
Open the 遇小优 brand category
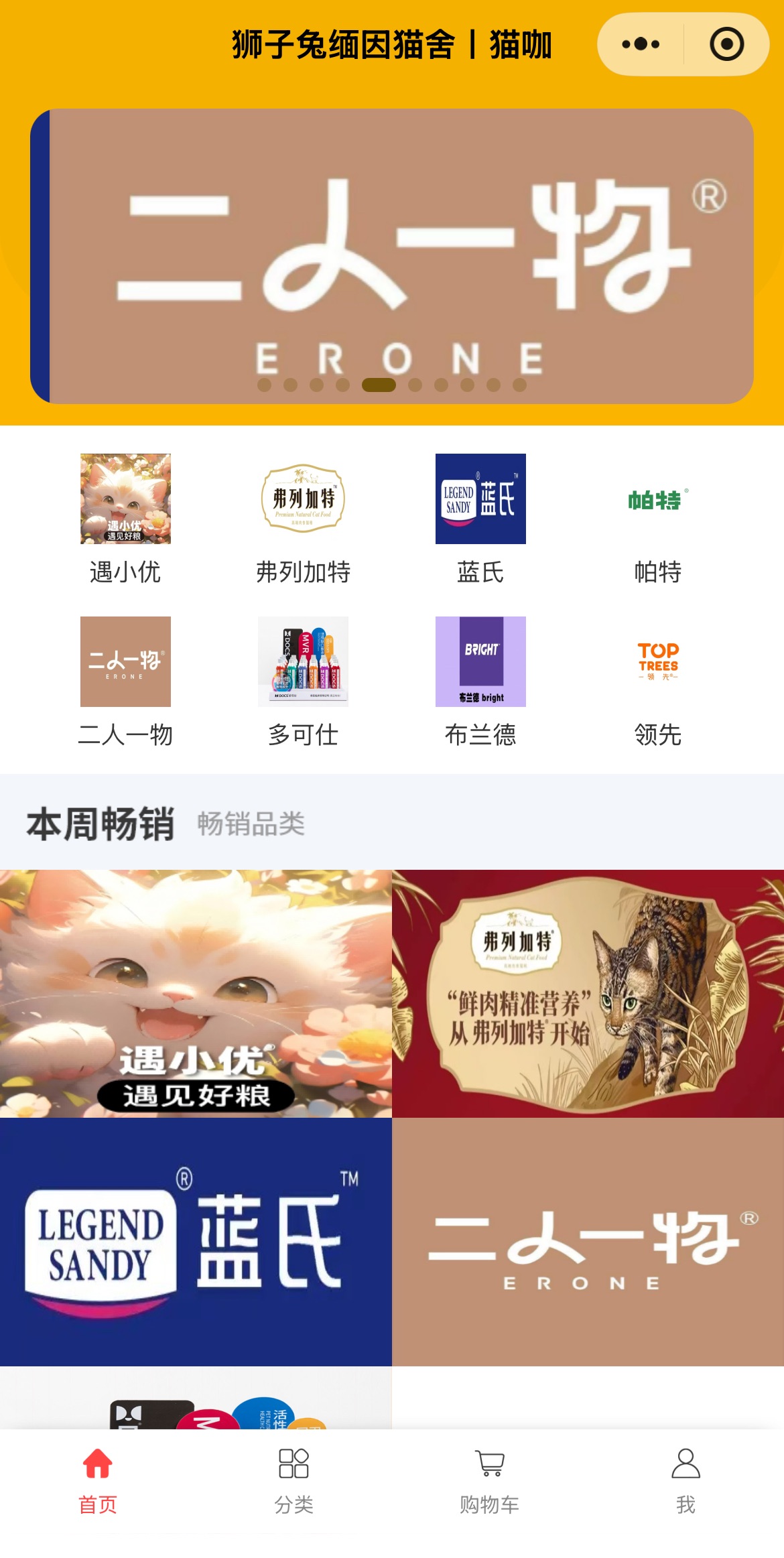(x=125, y=519)
